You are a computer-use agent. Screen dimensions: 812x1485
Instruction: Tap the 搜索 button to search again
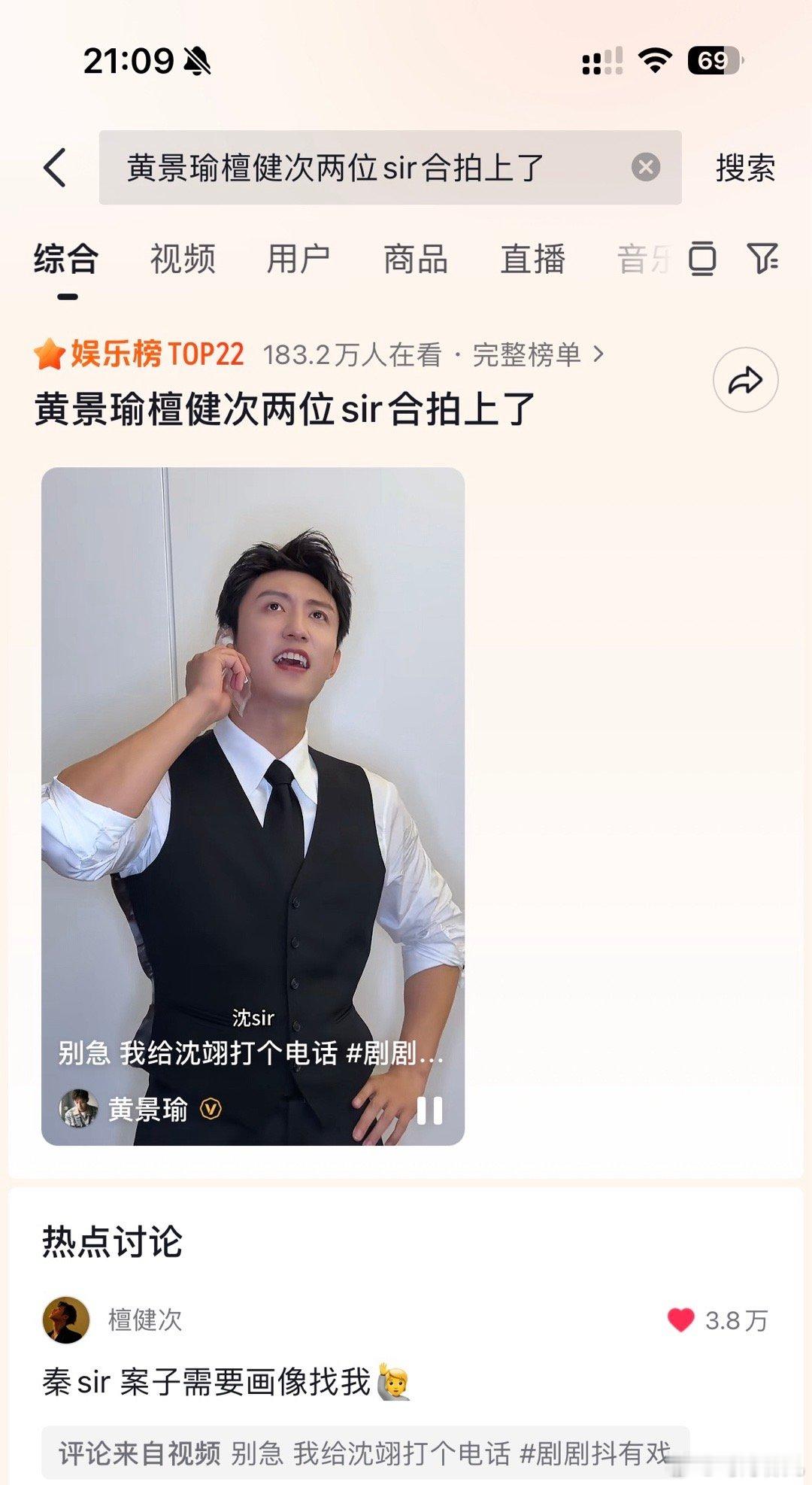(743, 169)
